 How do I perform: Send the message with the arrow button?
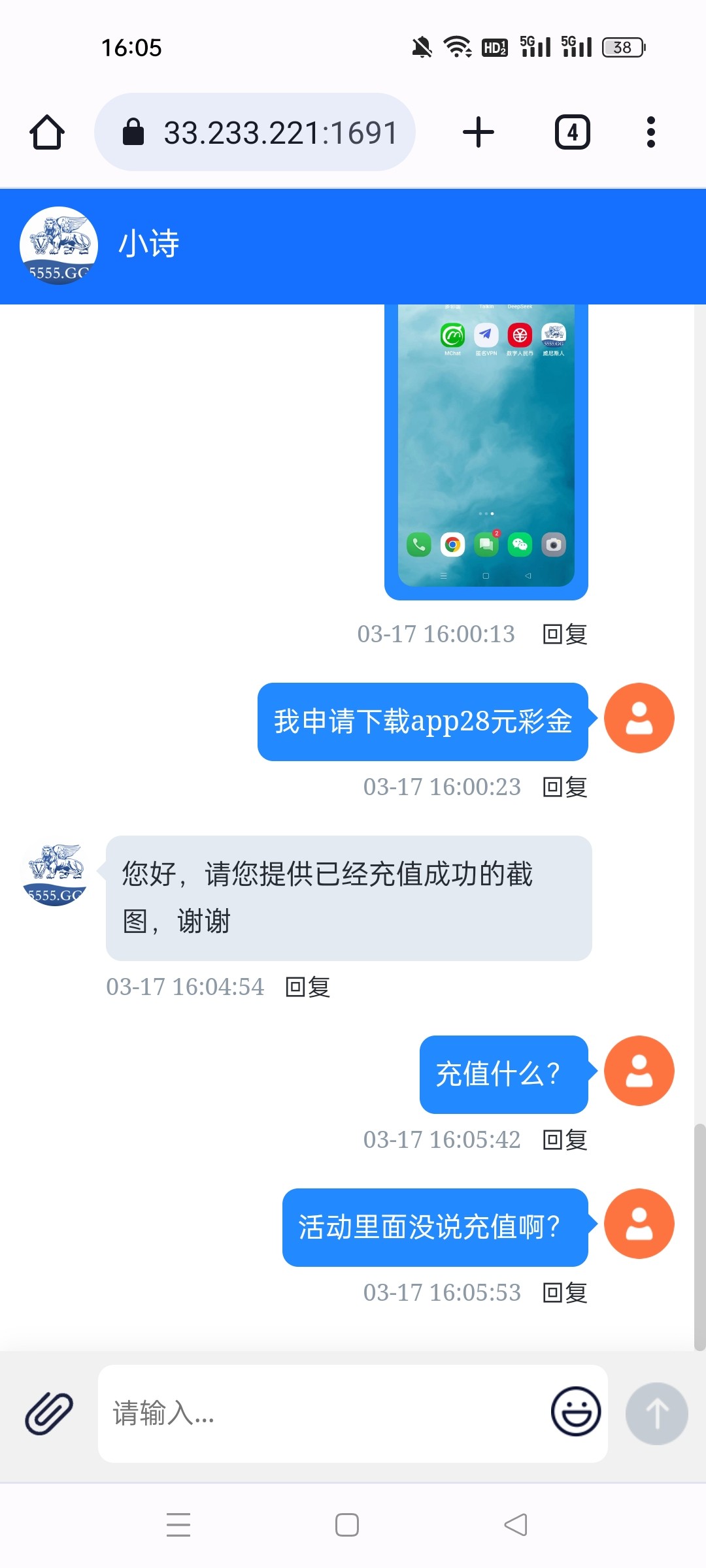coord(656,1413)
